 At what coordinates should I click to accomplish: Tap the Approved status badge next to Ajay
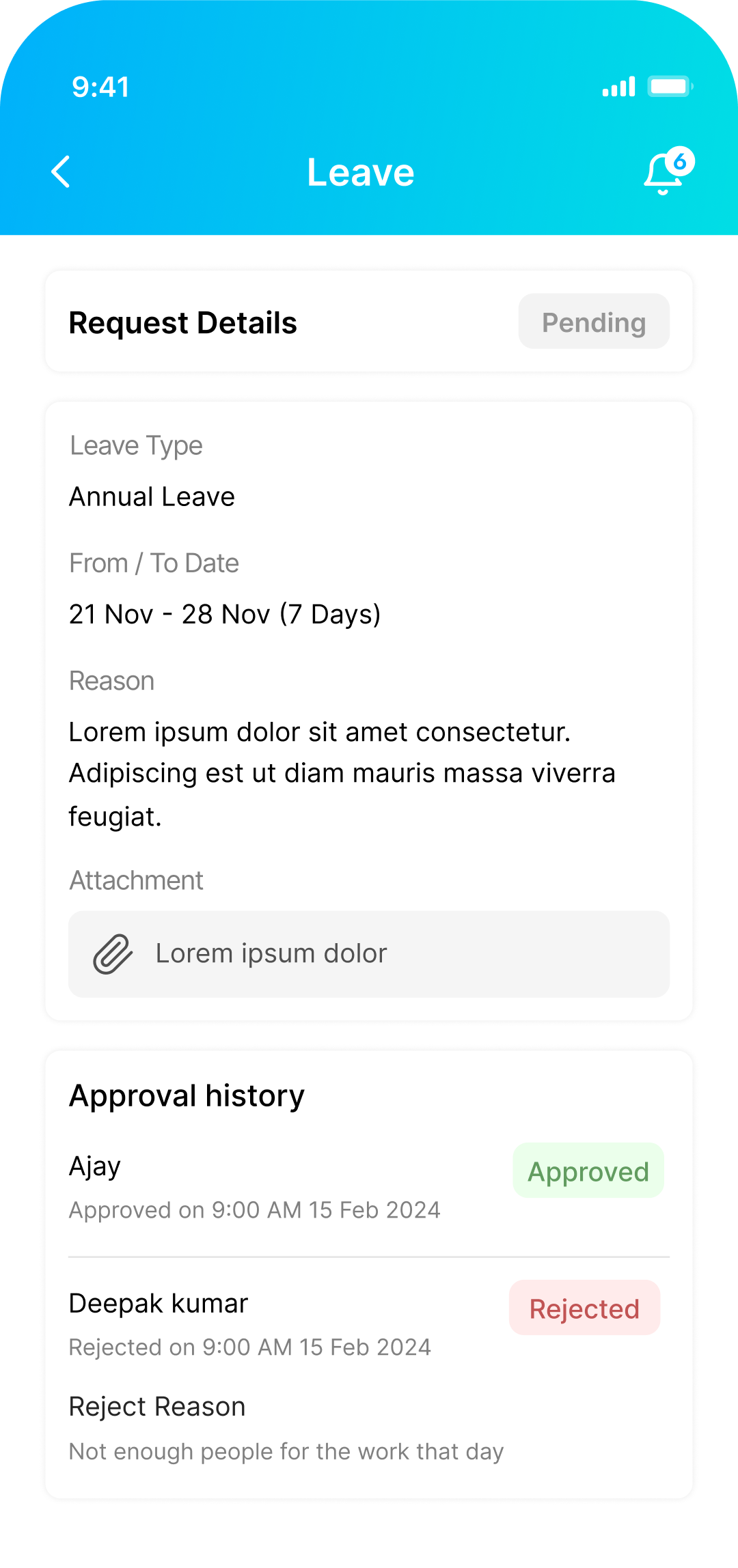pos(588,1171)
